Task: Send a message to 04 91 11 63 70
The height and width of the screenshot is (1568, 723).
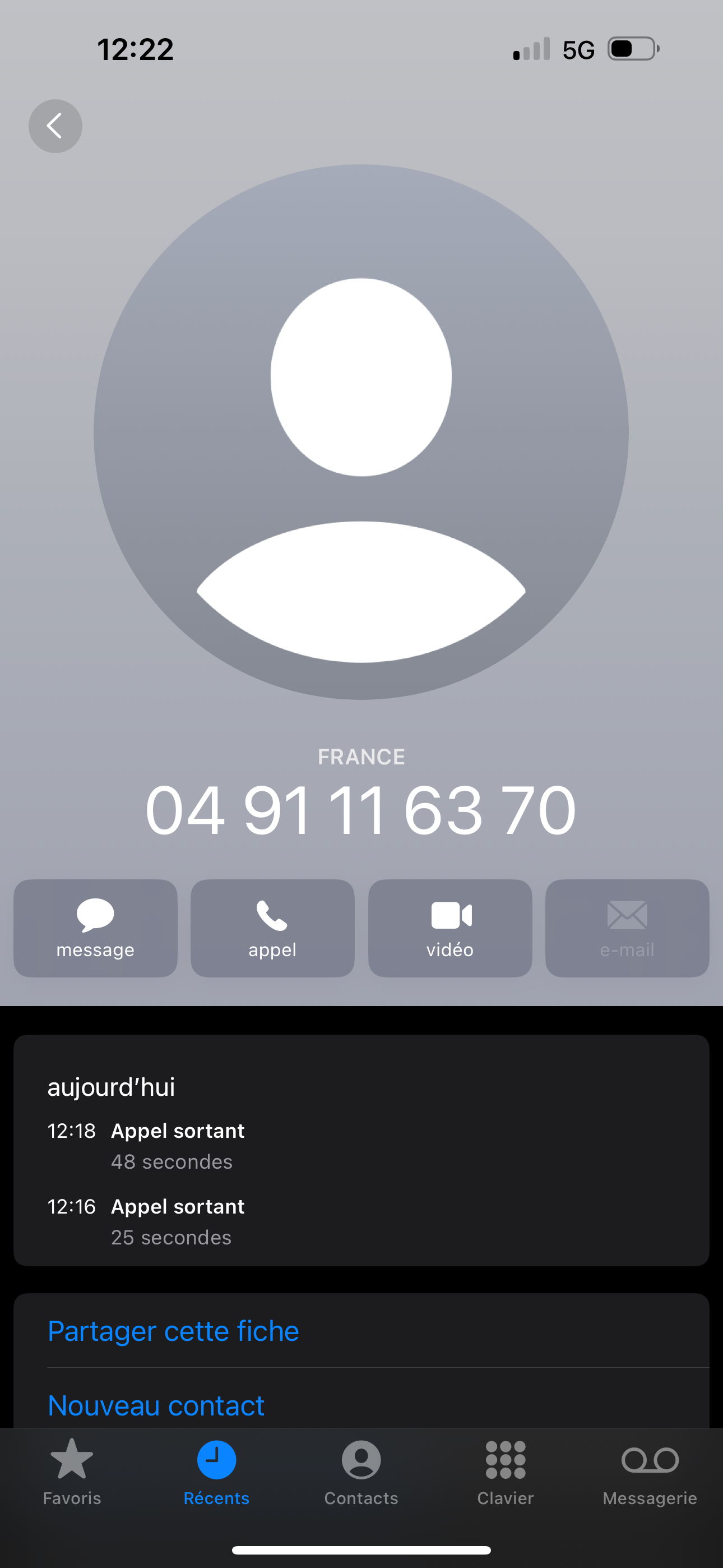Action: tap(95, 928)
